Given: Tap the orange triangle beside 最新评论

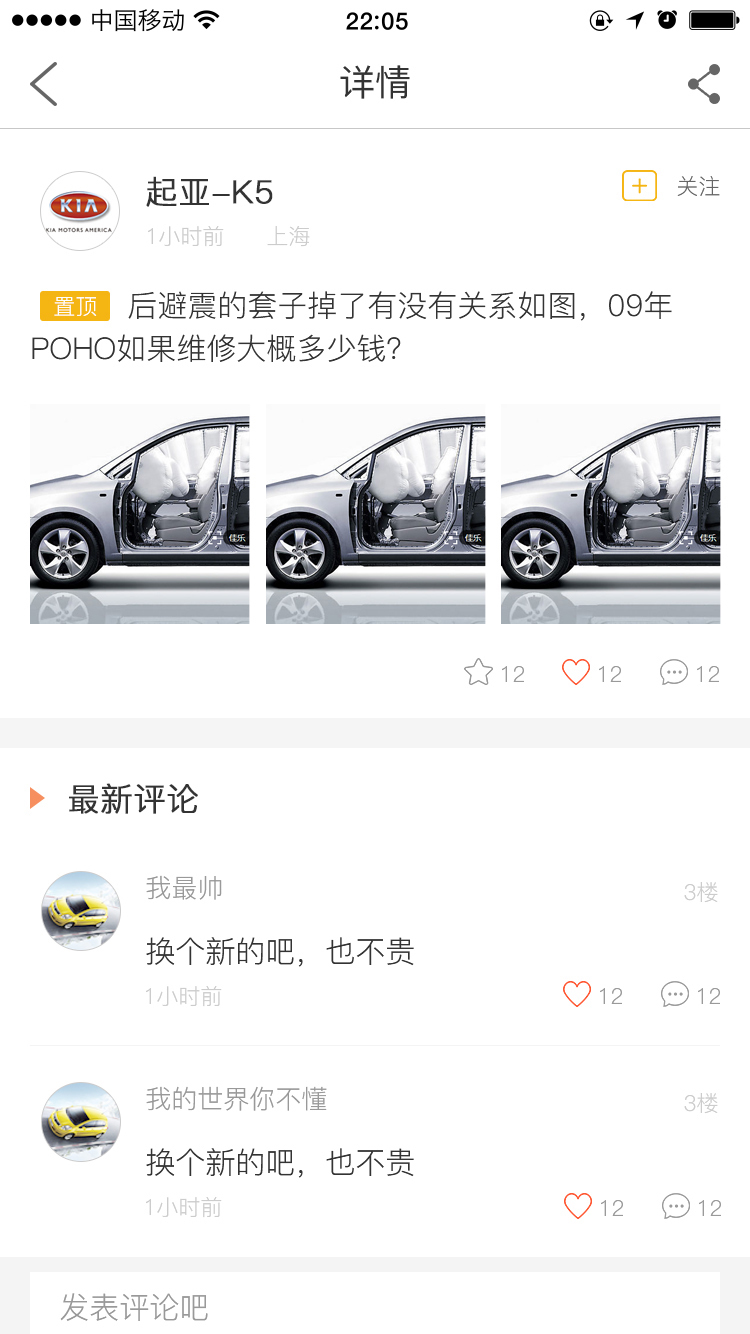Looking at the screenshot, I should [38, 798].
